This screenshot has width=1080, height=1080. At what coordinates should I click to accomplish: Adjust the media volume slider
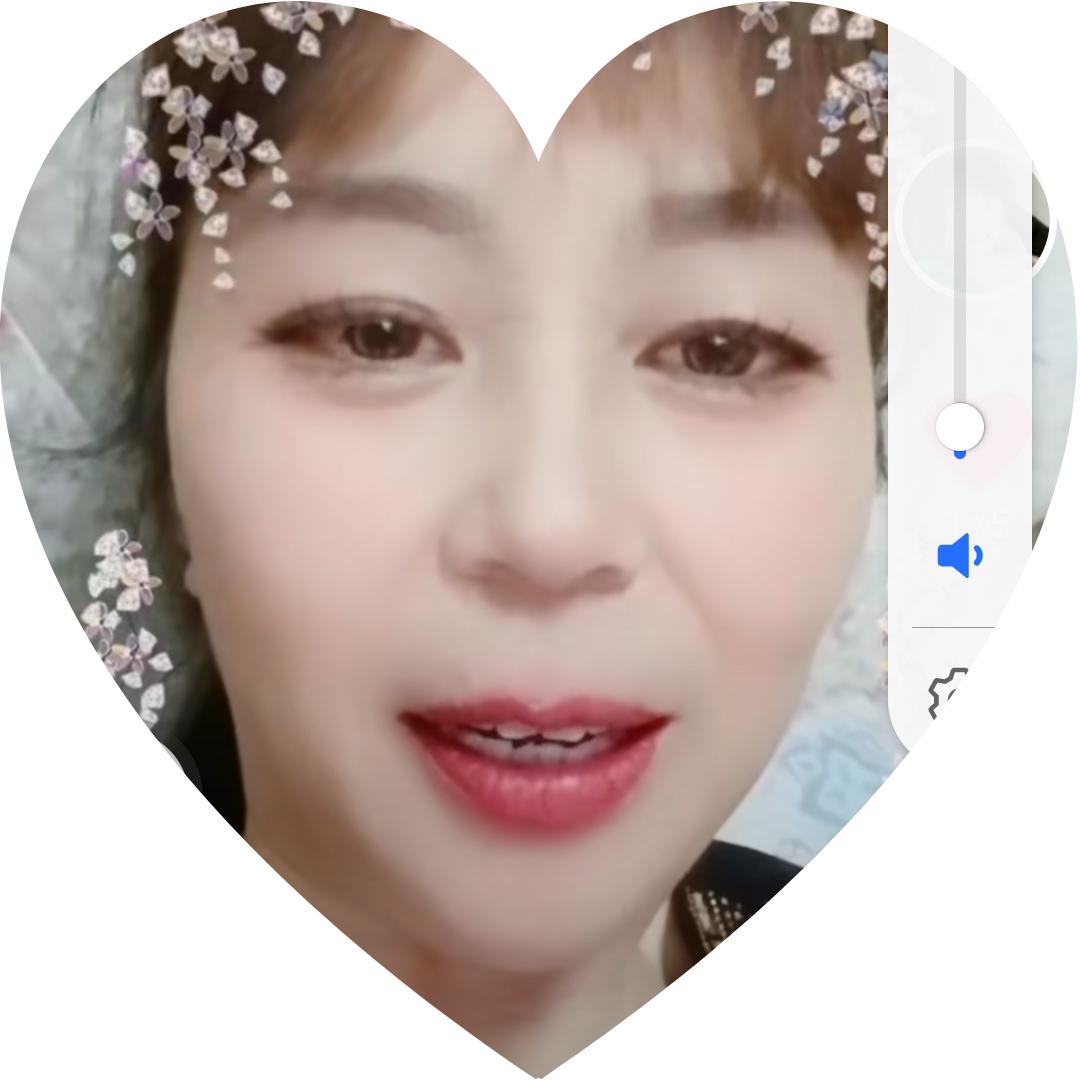point(960,427)
